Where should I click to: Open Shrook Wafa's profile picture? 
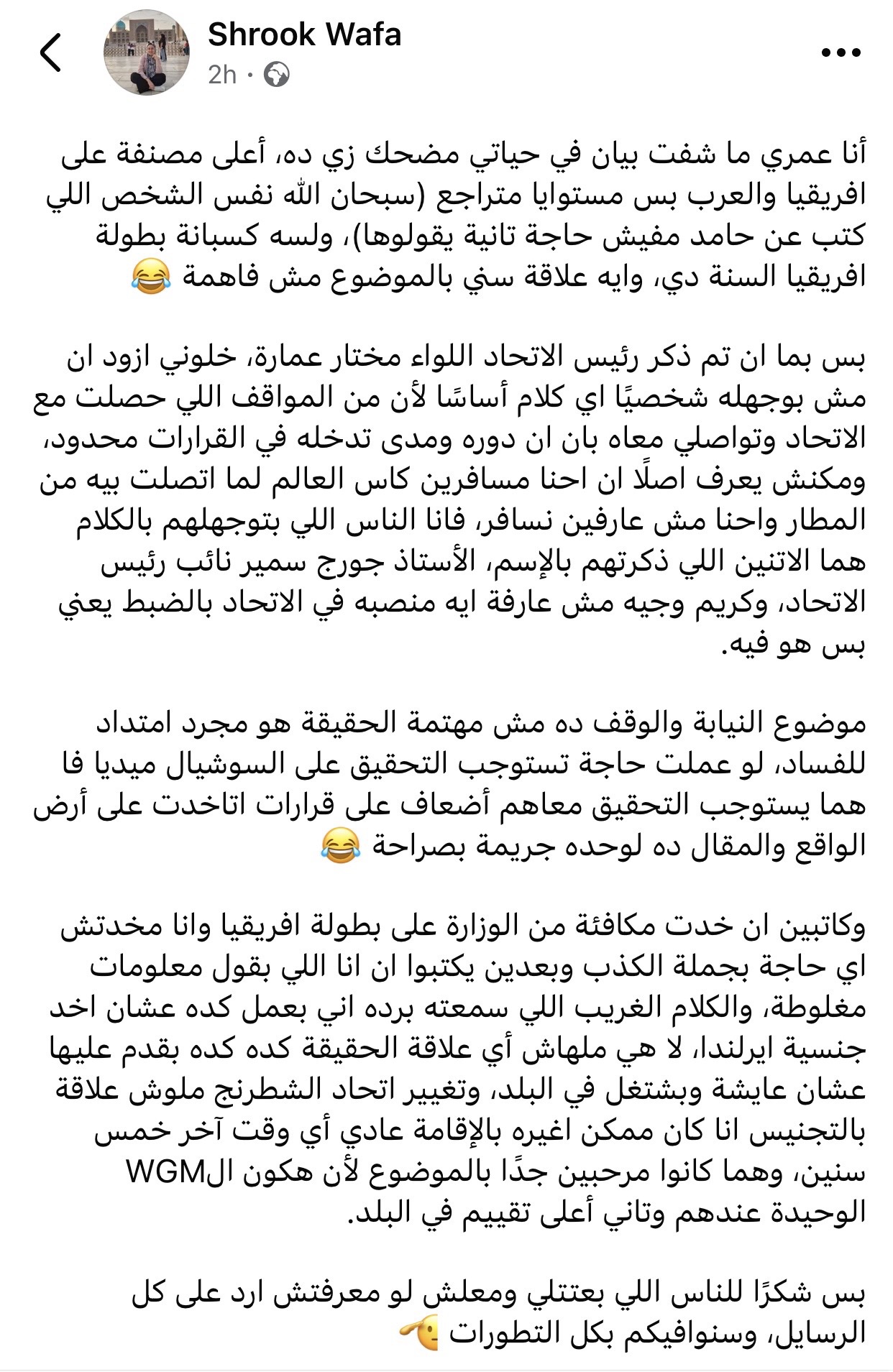pyautogui.click(x=147, y=53)
